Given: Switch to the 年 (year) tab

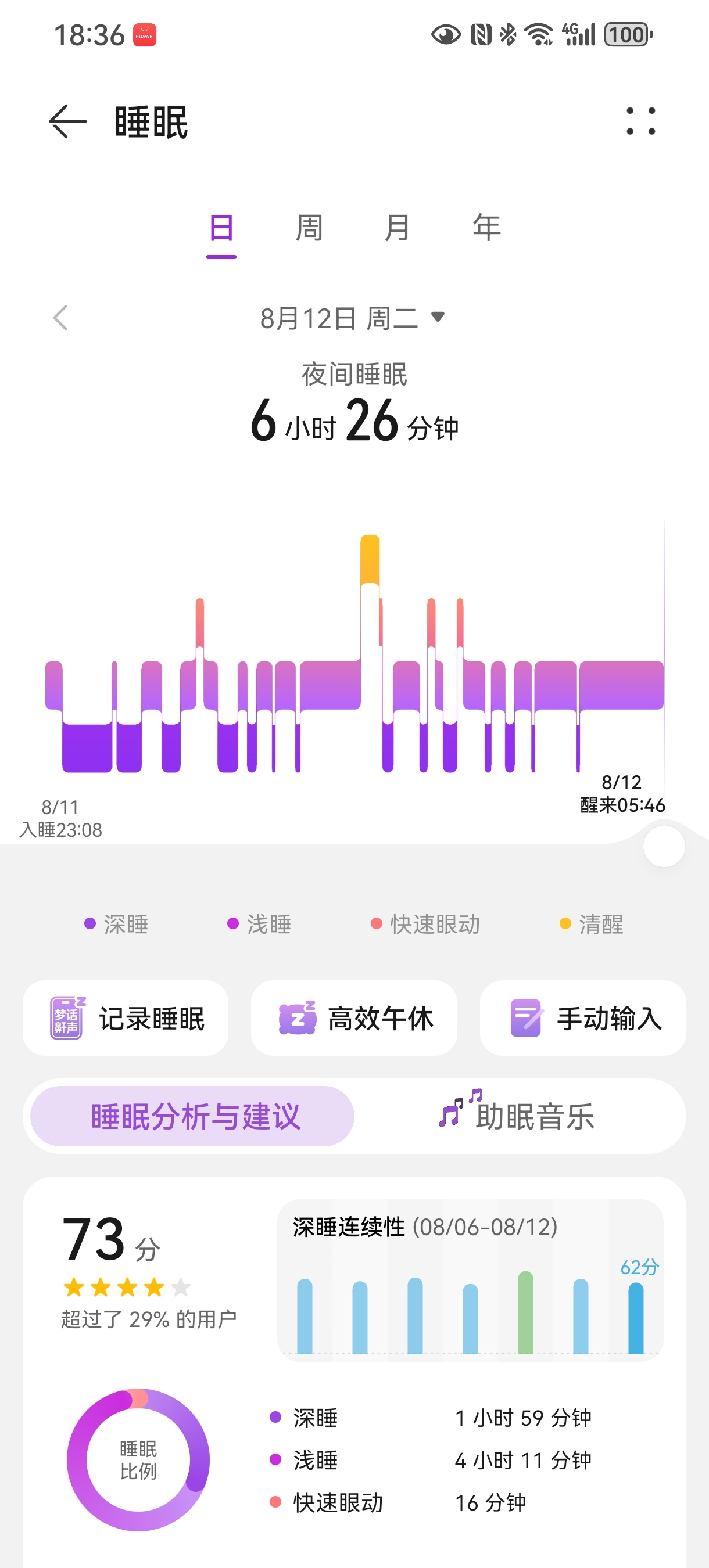Looking at the screenshot, I should tap(486, 229).
